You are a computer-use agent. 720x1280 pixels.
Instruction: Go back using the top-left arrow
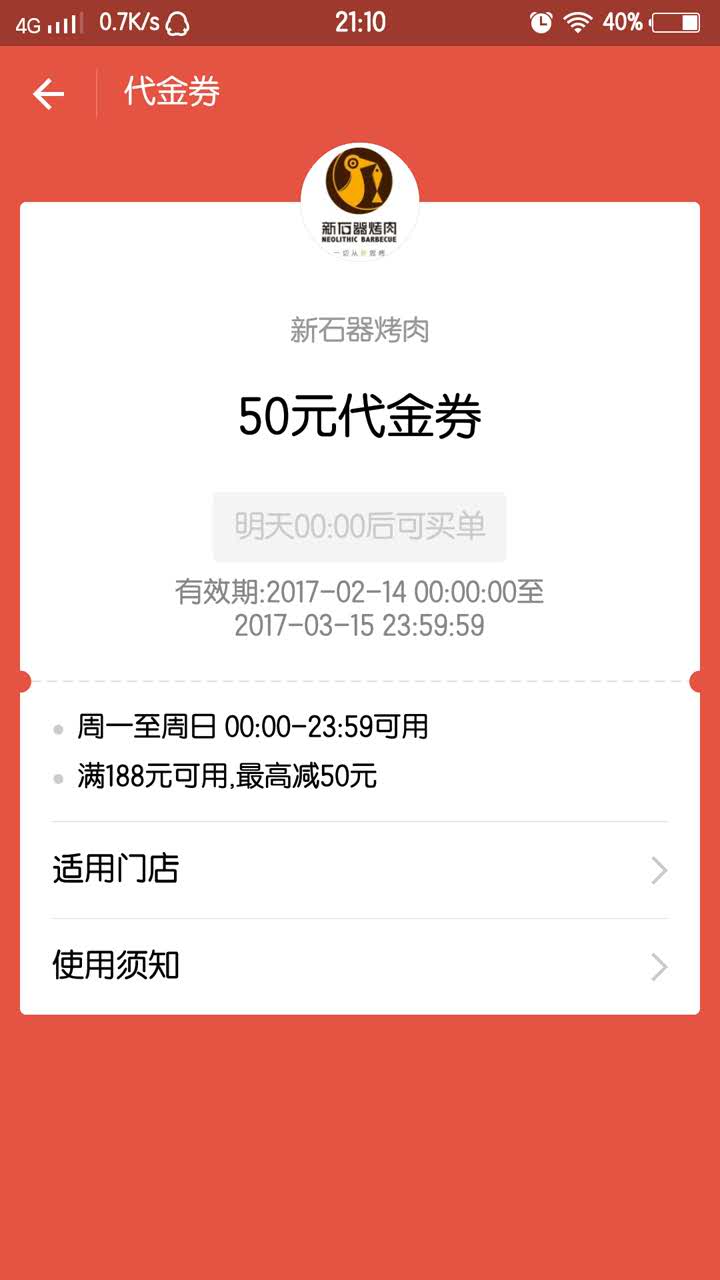pos(48,94)
